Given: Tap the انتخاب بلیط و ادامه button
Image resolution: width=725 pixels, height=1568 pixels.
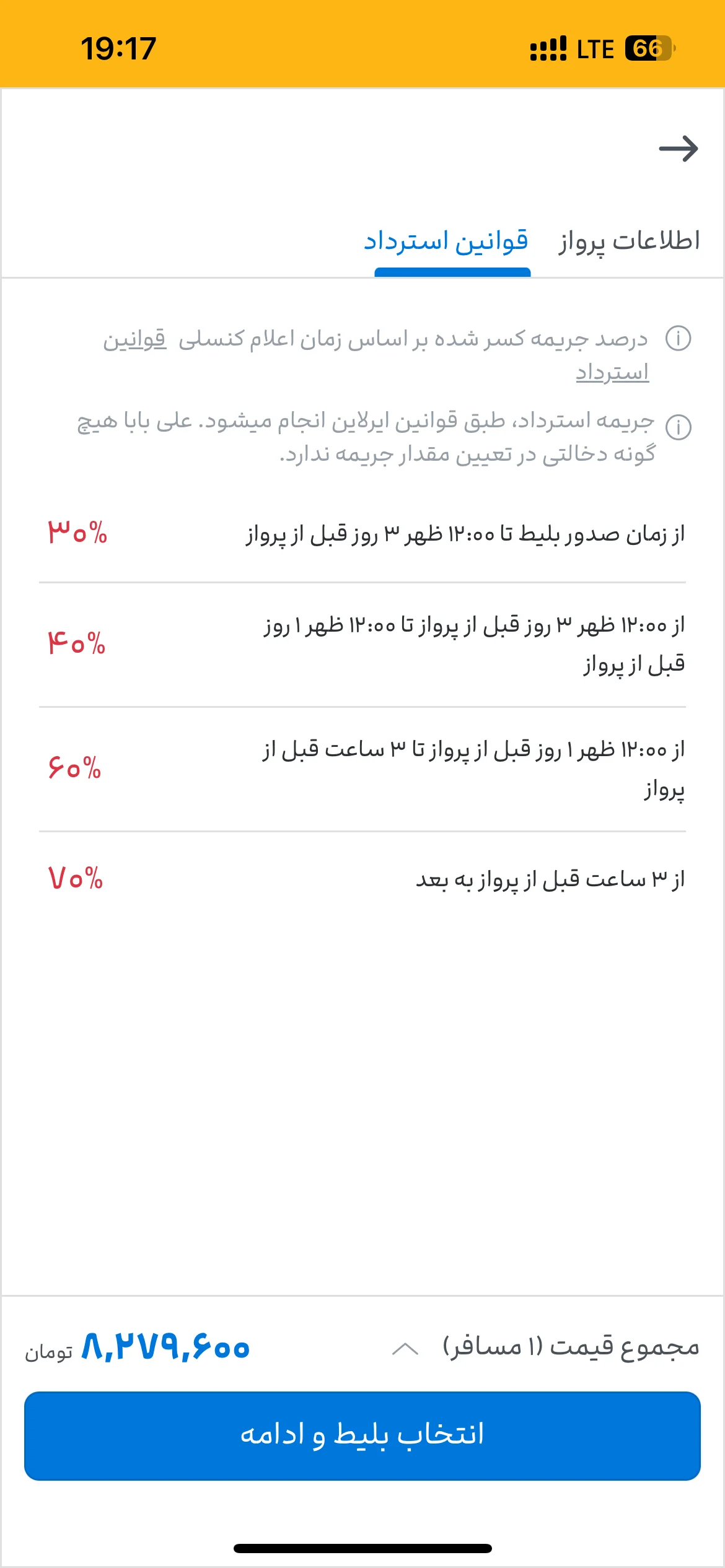Looking at the screenshot, I should (362, 1435).
